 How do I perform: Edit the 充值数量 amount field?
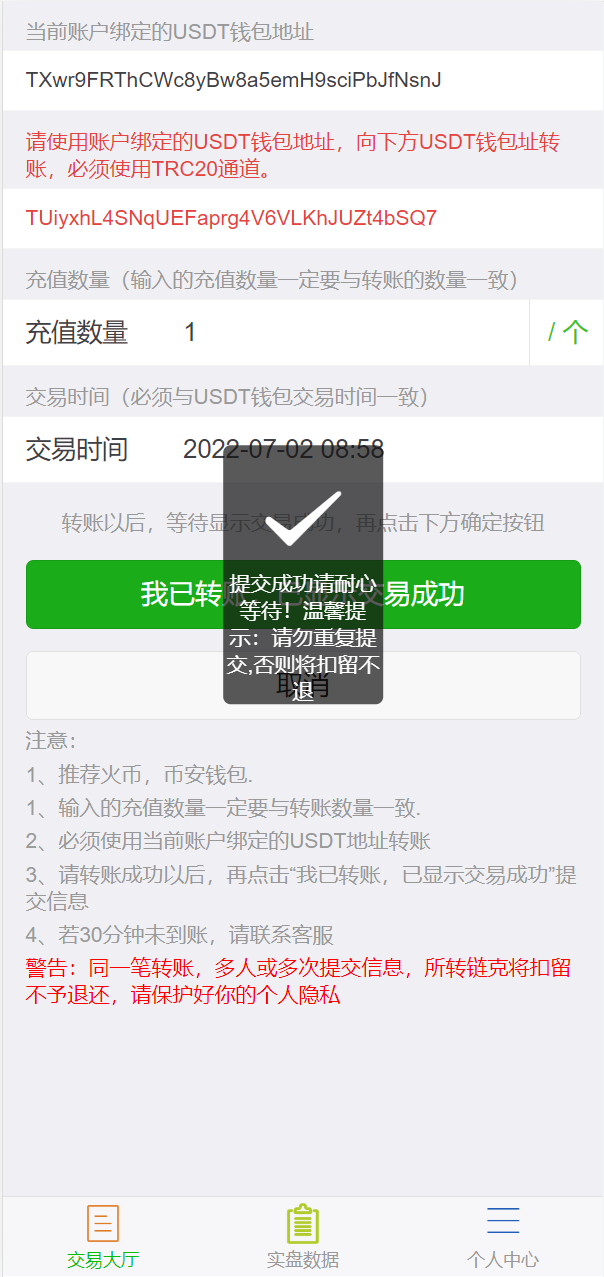pyautogui.click(x=350, y=332)
